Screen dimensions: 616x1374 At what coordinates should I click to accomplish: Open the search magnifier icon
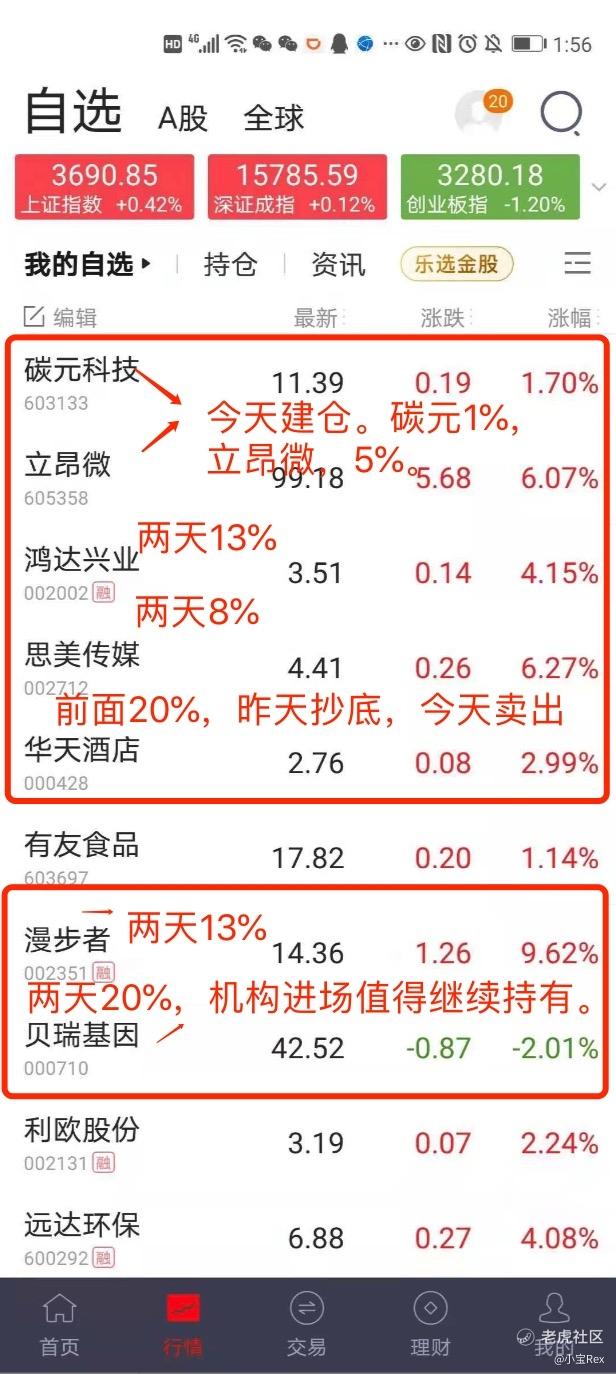point(562,114)
